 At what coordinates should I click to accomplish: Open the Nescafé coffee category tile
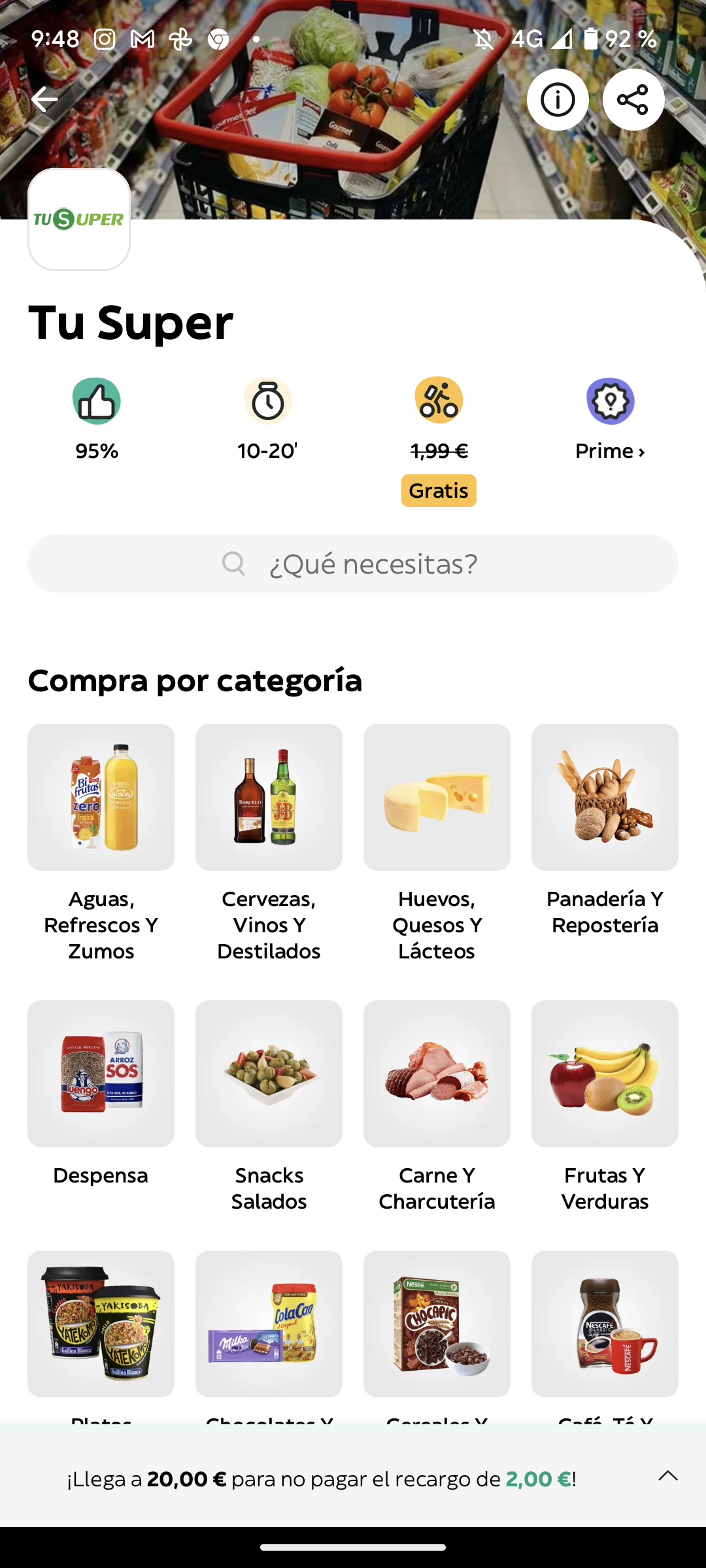605,1324
